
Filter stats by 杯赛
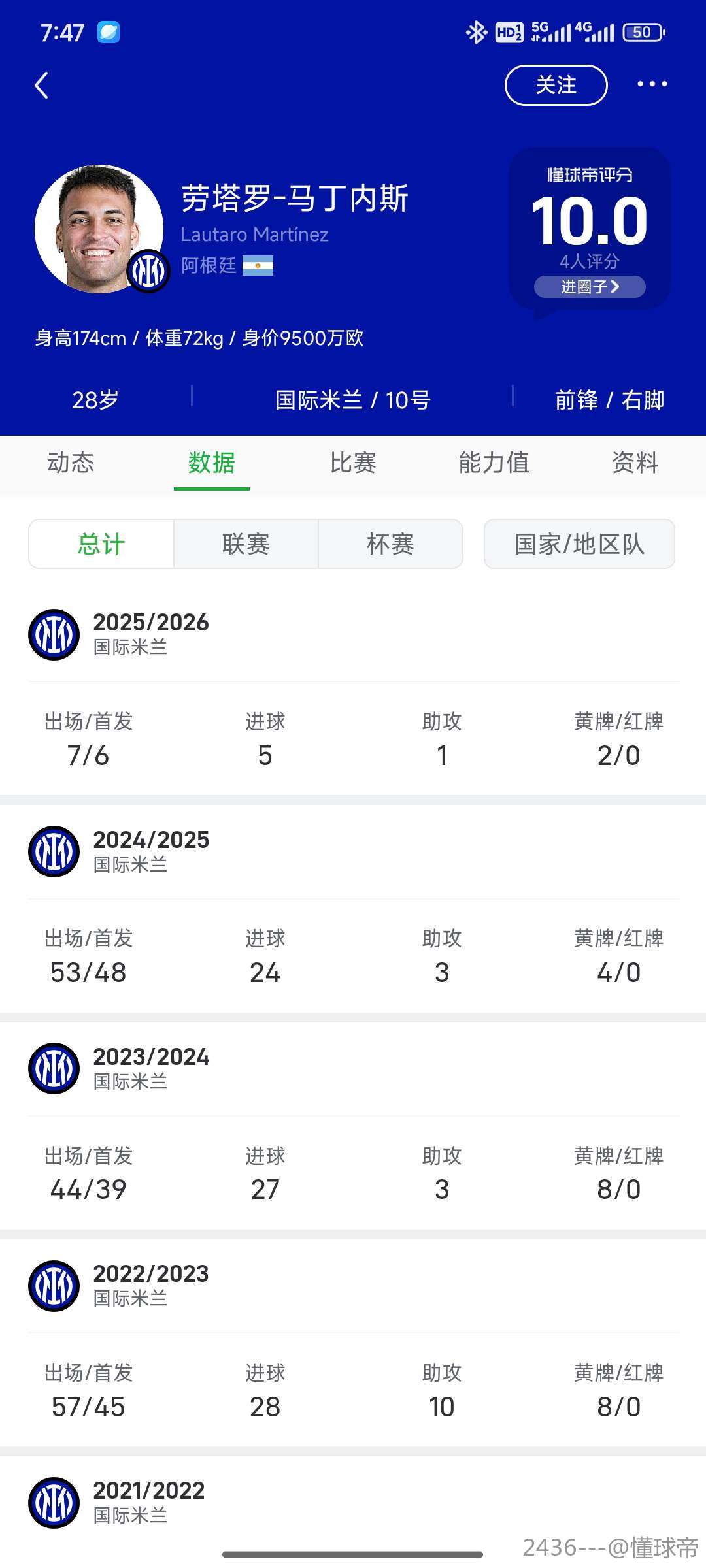[x=390, y=544]
